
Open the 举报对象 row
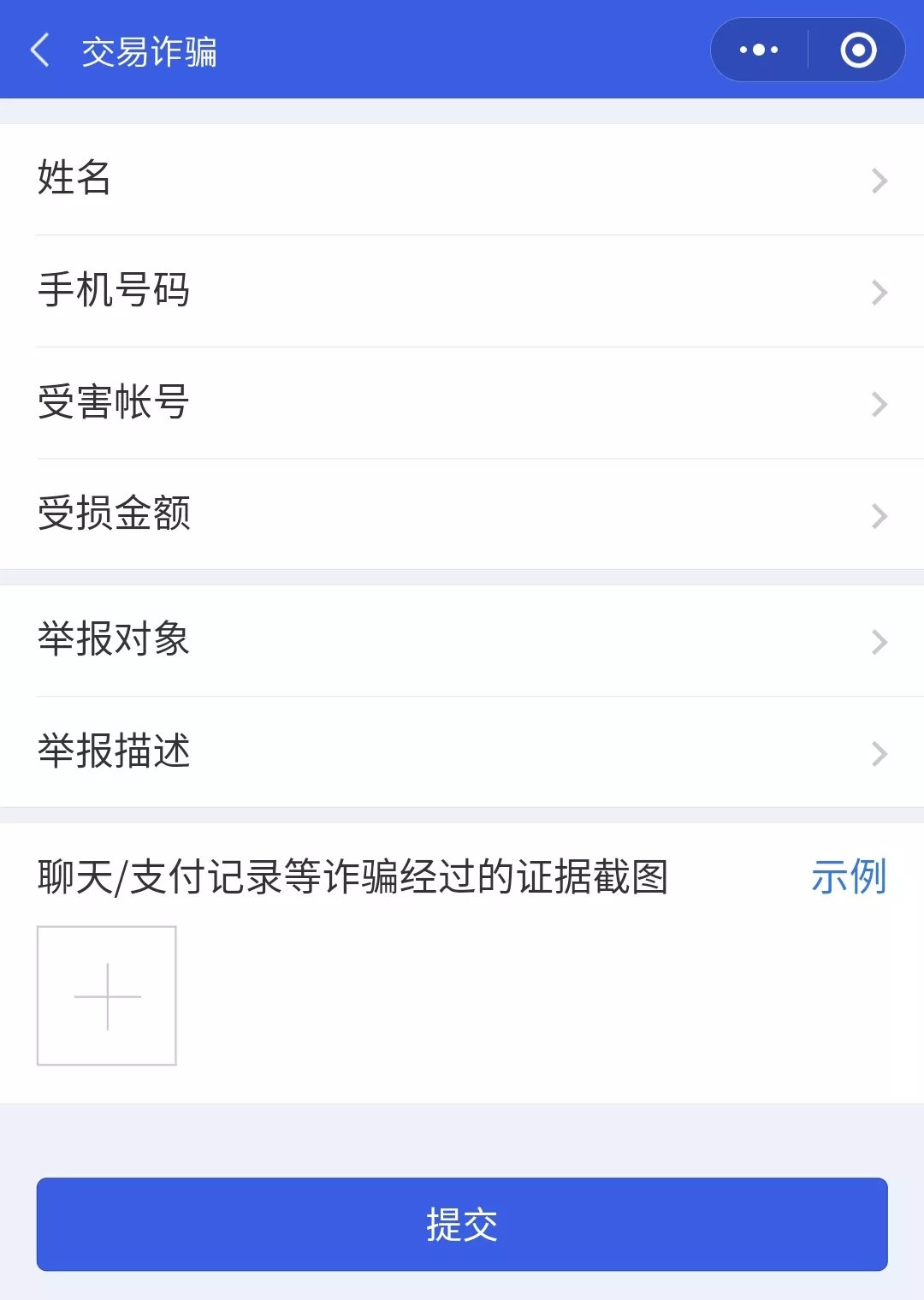(462, 641)
